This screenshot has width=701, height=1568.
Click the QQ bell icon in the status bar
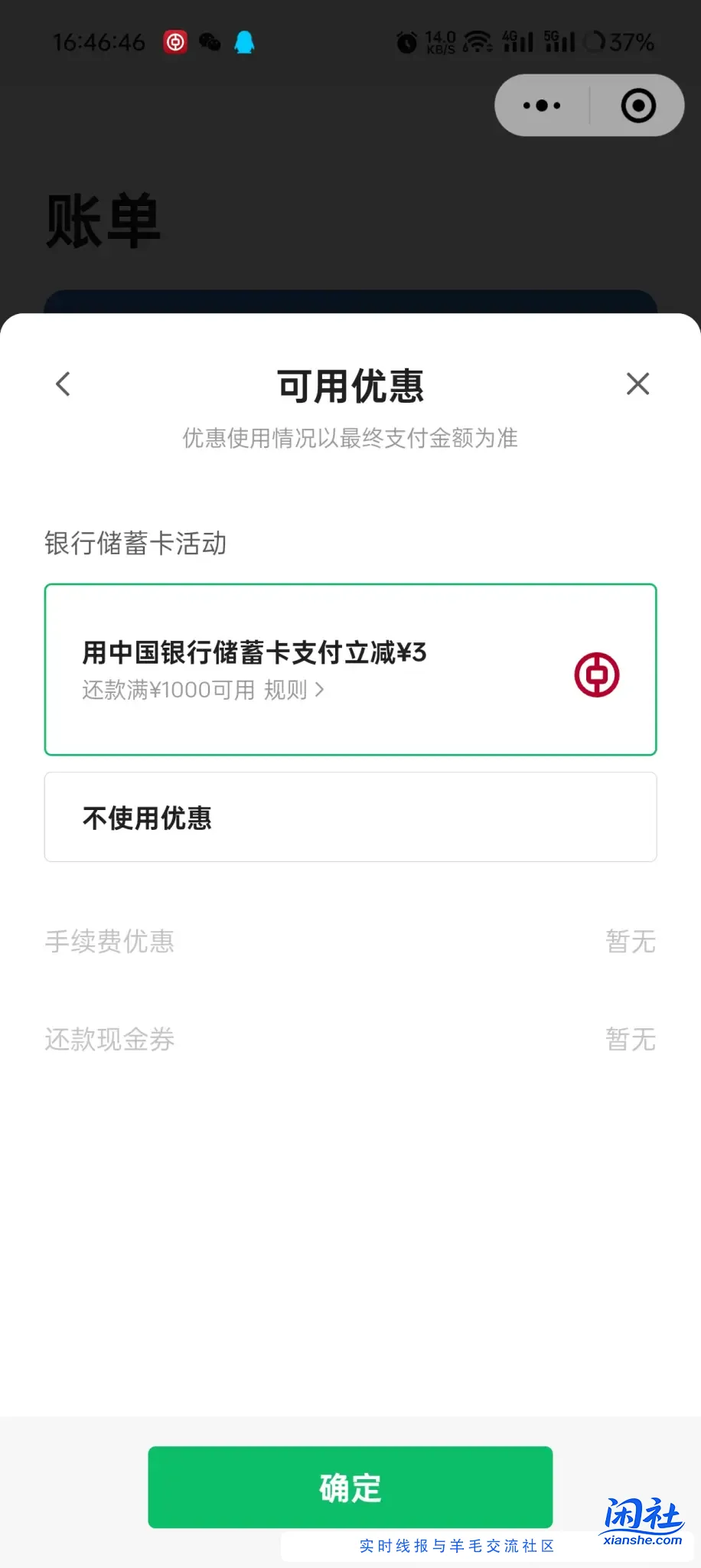[243, 42]
